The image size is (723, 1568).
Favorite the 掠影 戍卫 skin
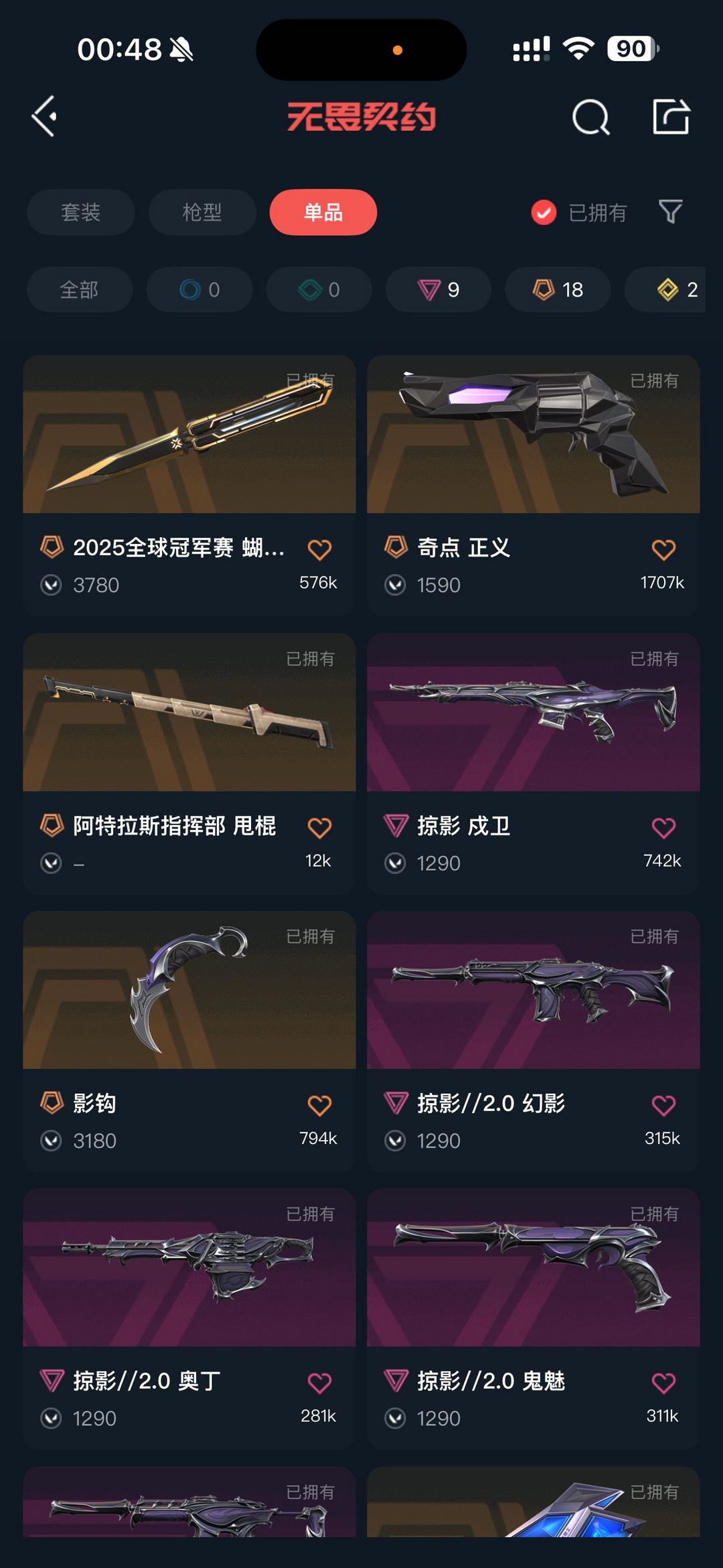663,828
